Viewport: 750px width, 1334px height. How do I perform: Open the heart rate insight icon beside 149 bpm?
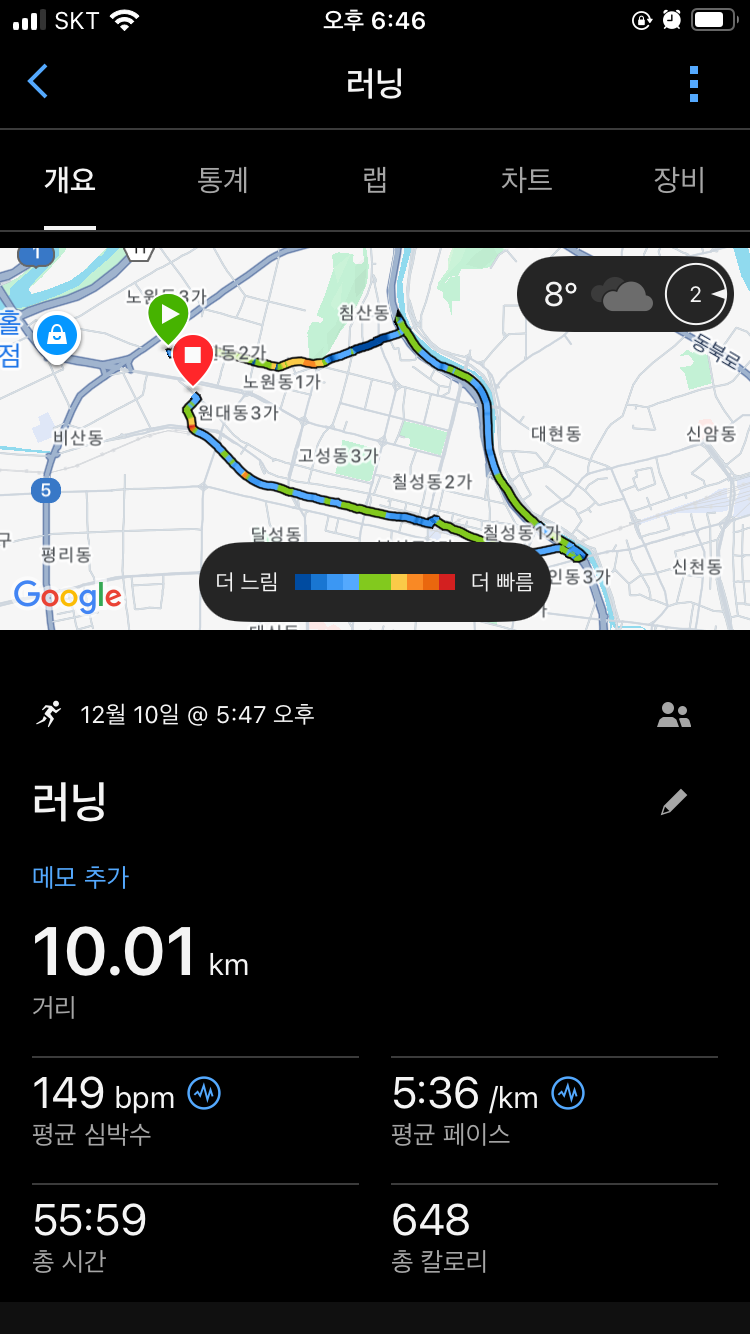[204, 1094]
